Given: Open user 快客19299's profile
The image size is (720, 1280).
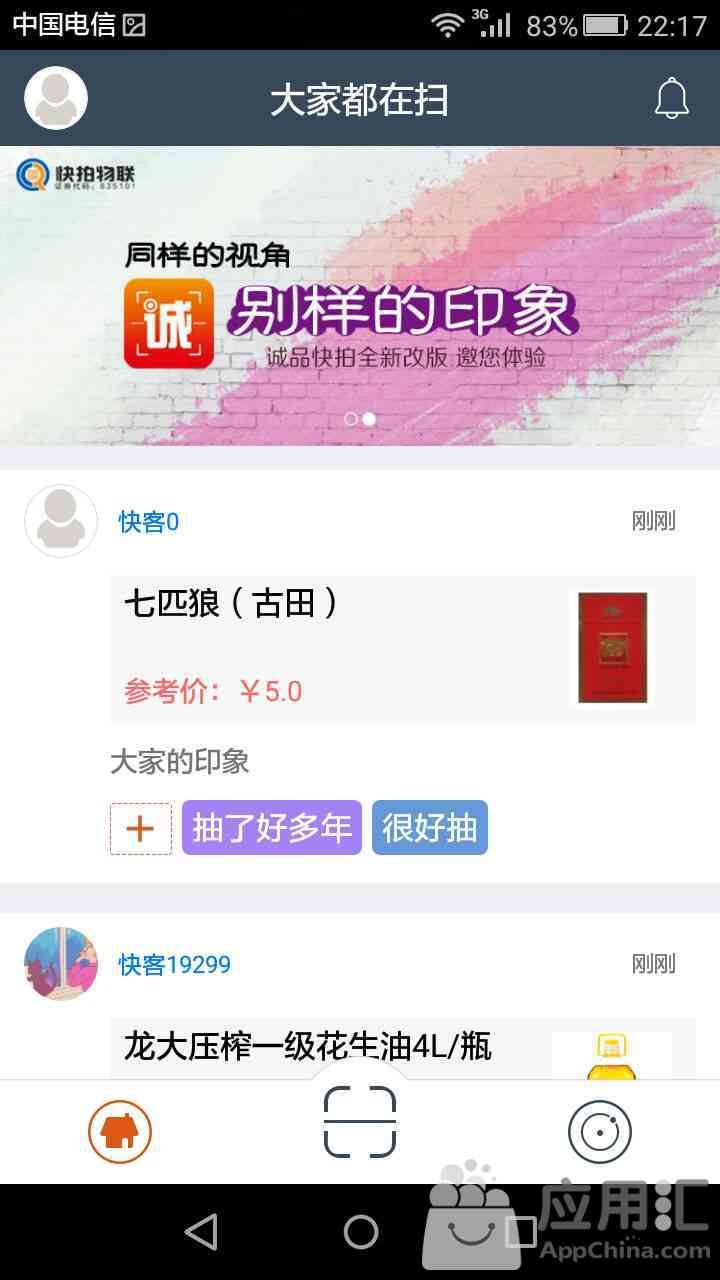Looking at the screenshot, I should [x=174, y=964].
